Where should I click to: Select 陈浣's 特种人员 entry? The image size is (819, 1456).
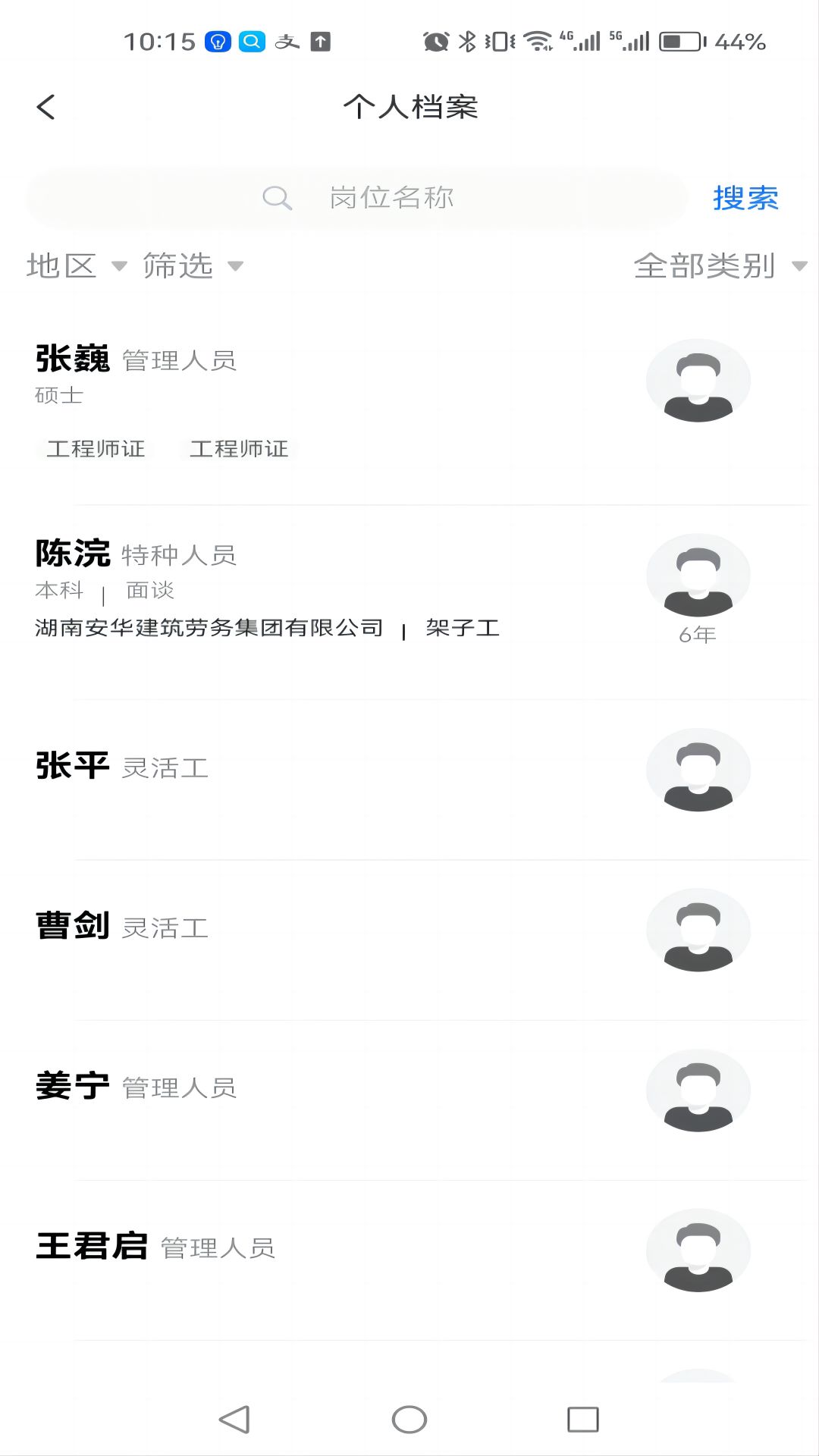[177, 555]
